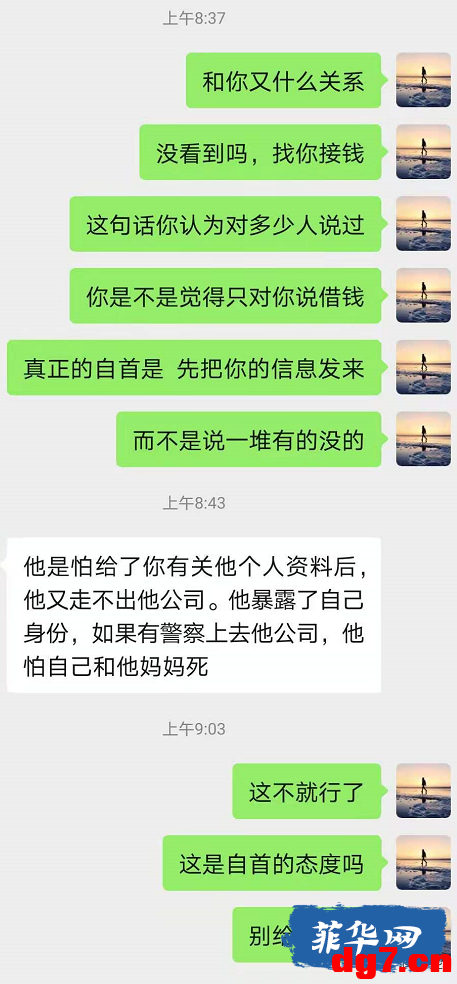This screenshot has height=984, width=457.
Task: Tap avatar beside "真正的自首是 先把你的信息发来"
Action: 423,367
